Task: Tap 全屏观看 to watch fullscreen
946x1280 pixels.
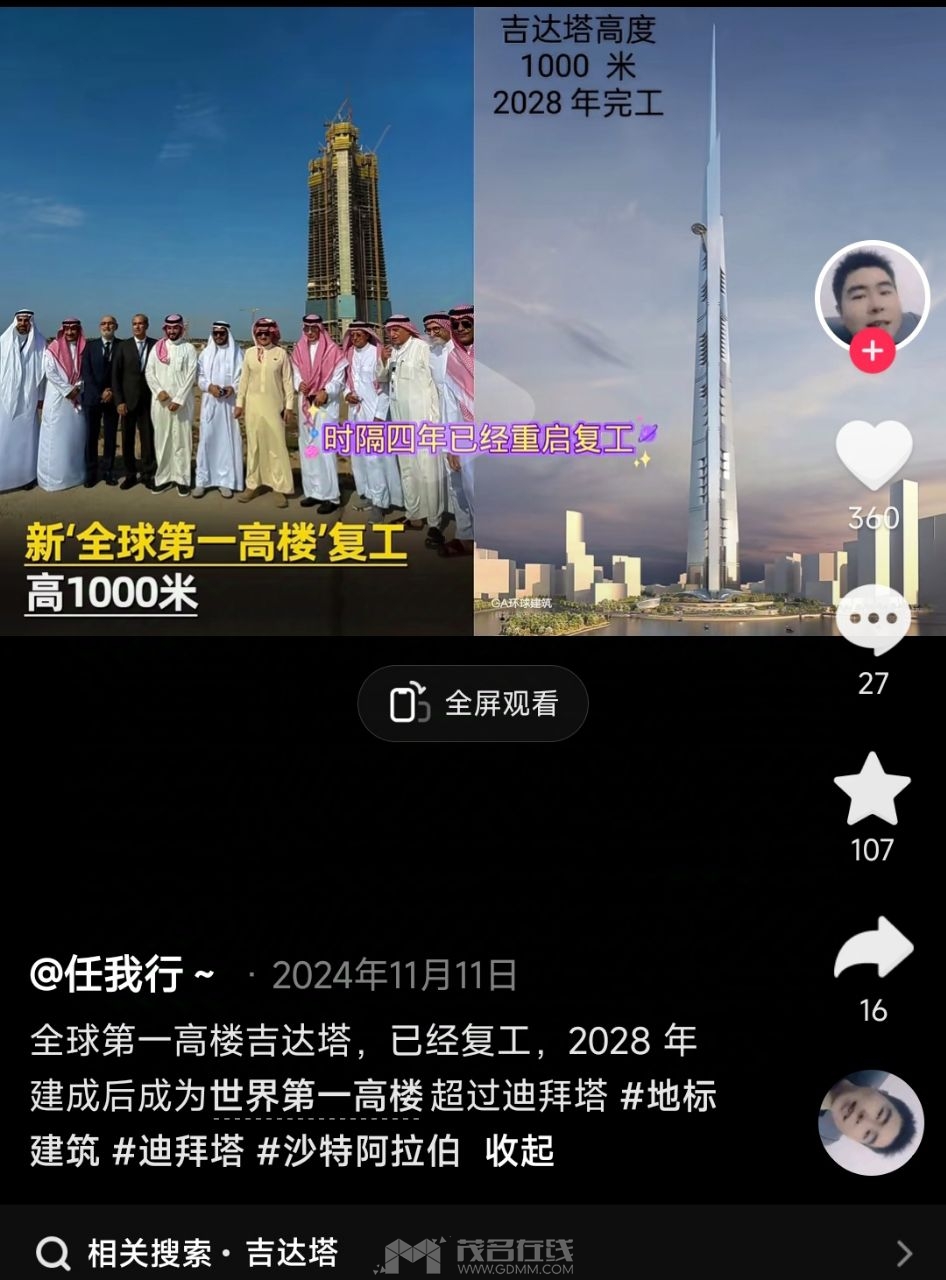Action: (472, 704)
